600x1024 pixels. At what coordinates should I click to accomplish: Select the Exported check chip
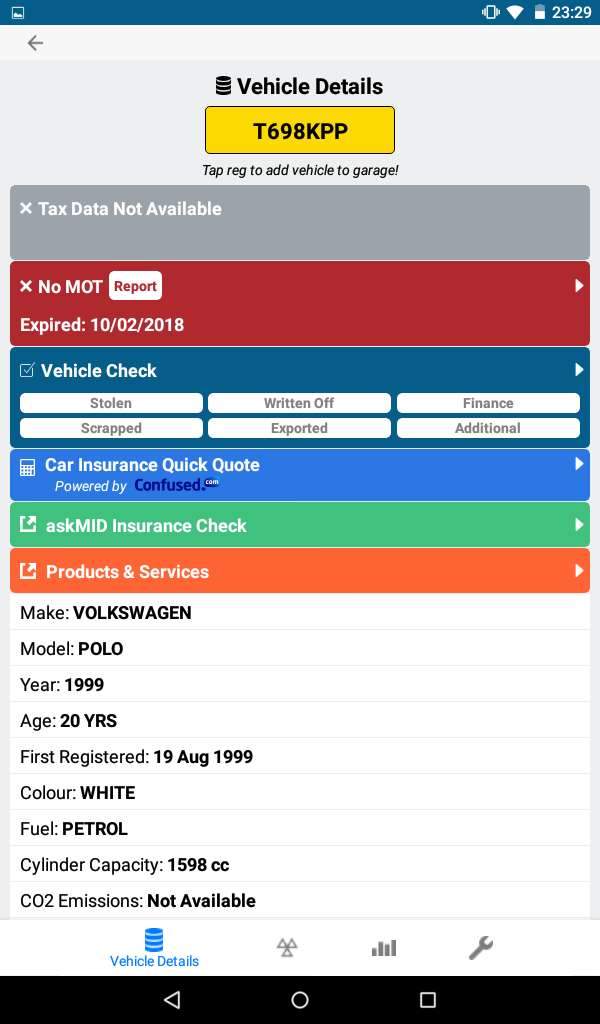299,428
